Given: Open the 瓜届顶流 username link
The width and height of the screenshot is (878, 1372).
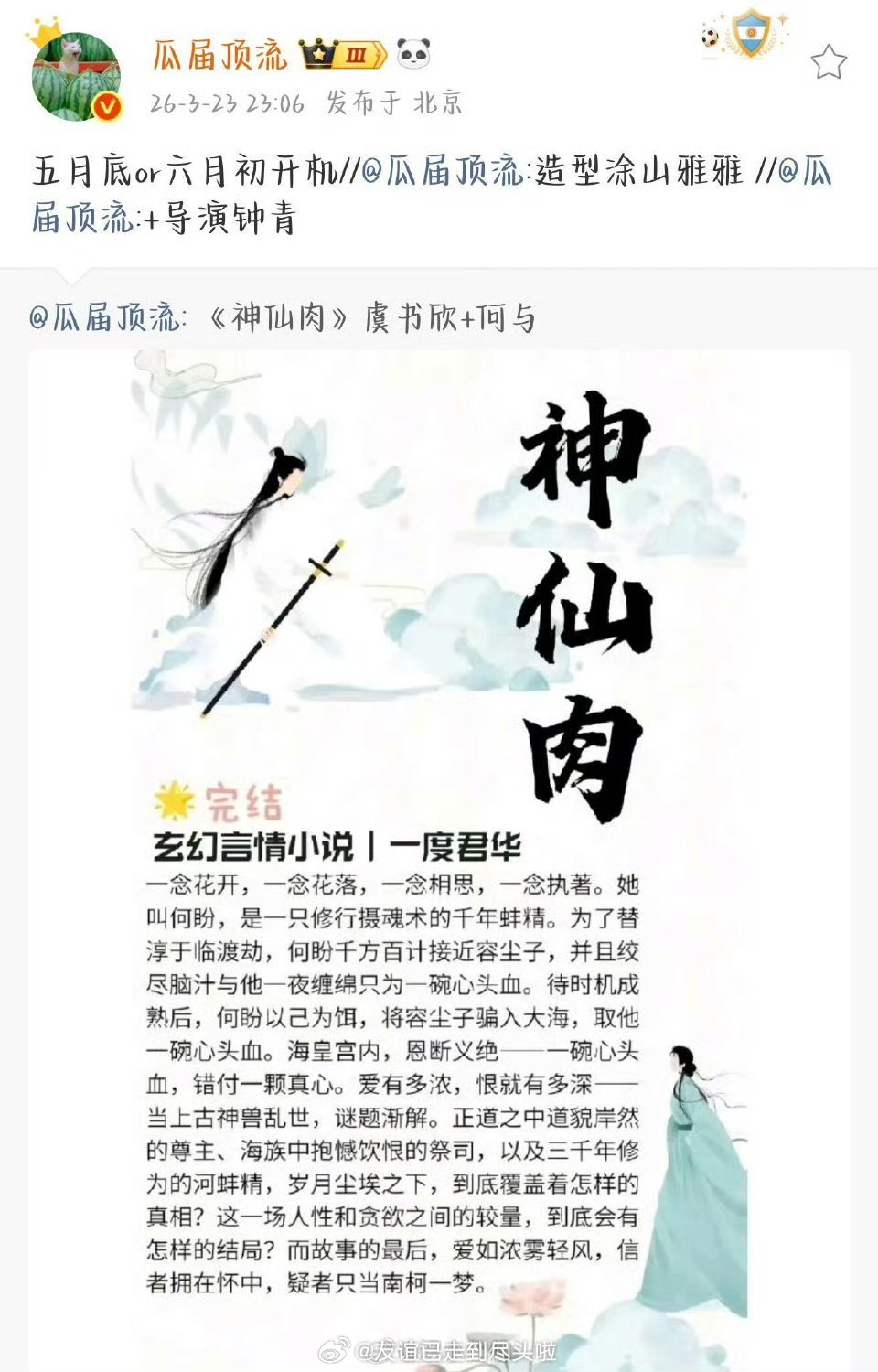Looking at the screenshot, I should (218, 53).
